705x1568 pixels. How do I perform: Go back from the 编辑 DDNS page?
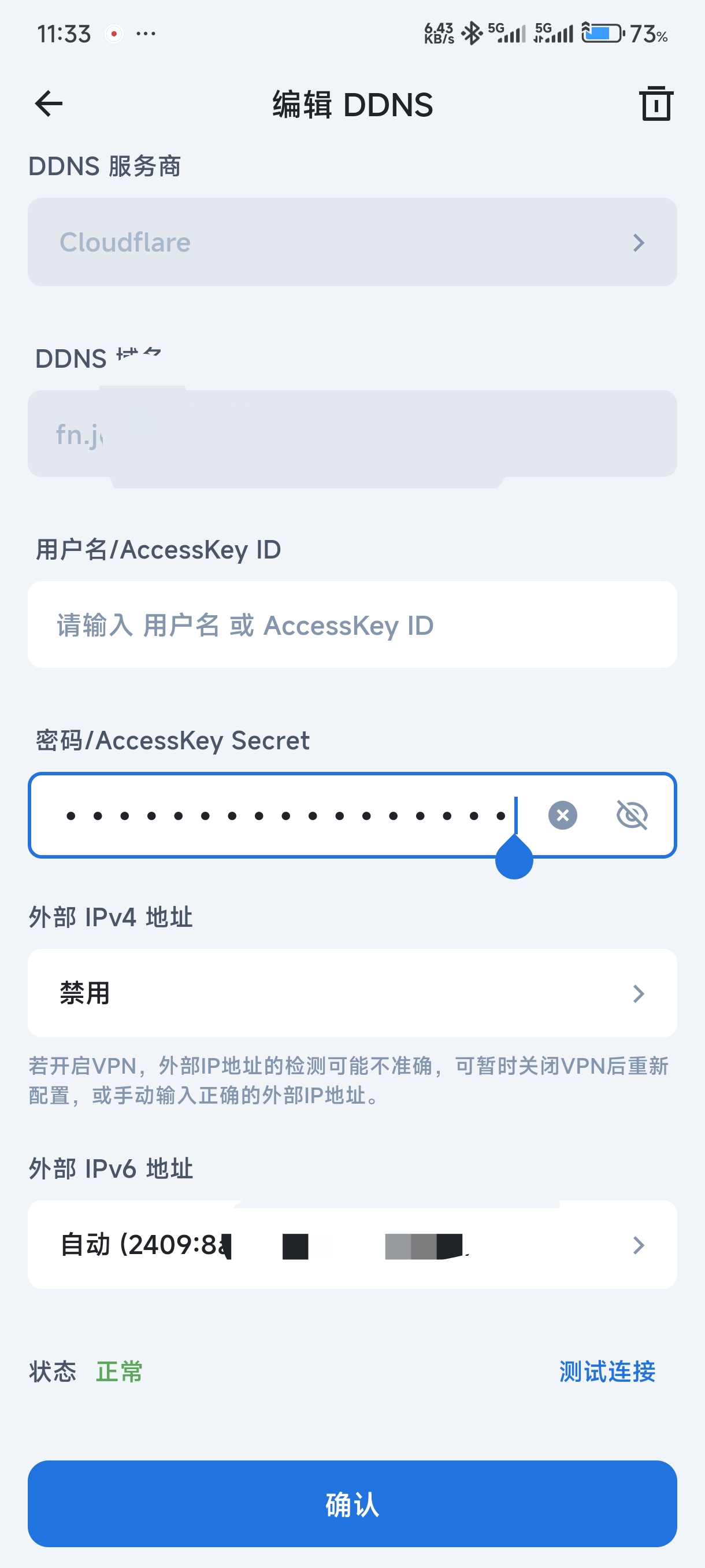pos(49,103)
